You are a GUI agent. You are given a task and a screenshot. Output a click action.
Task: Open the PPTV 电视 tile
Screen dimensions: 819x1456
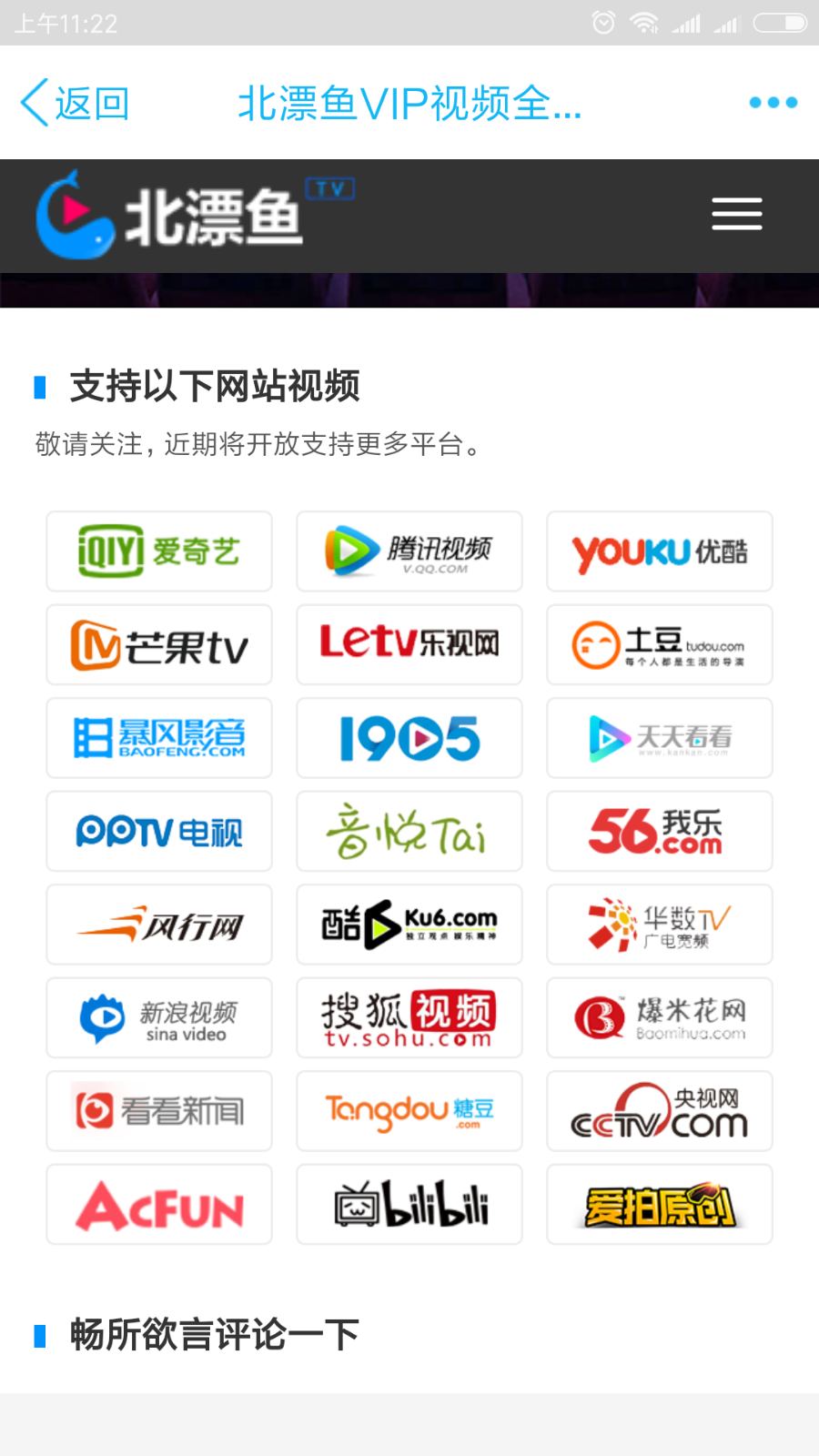[x=159, y=832]
